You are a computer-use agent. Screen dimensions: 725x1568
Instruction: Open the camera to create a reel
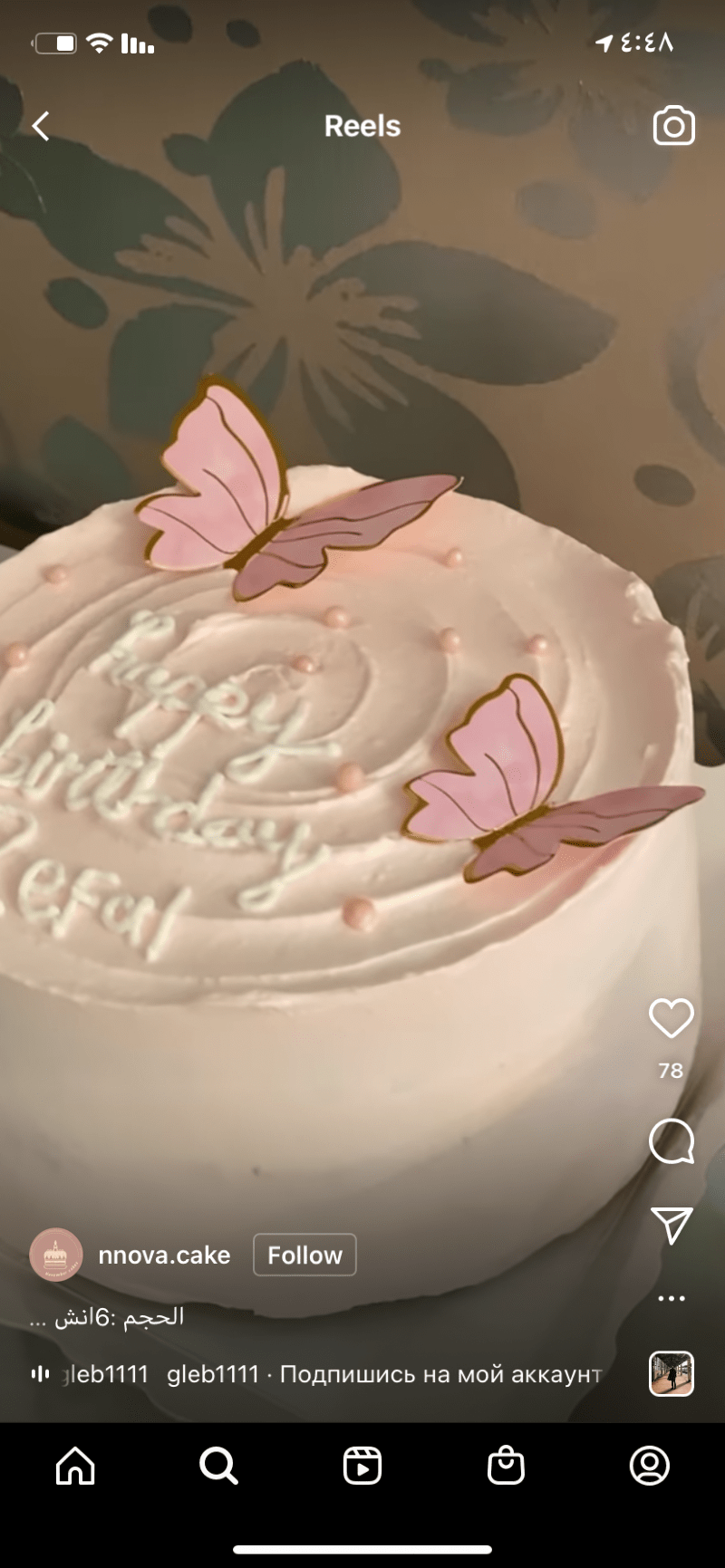tap(673, 126)
